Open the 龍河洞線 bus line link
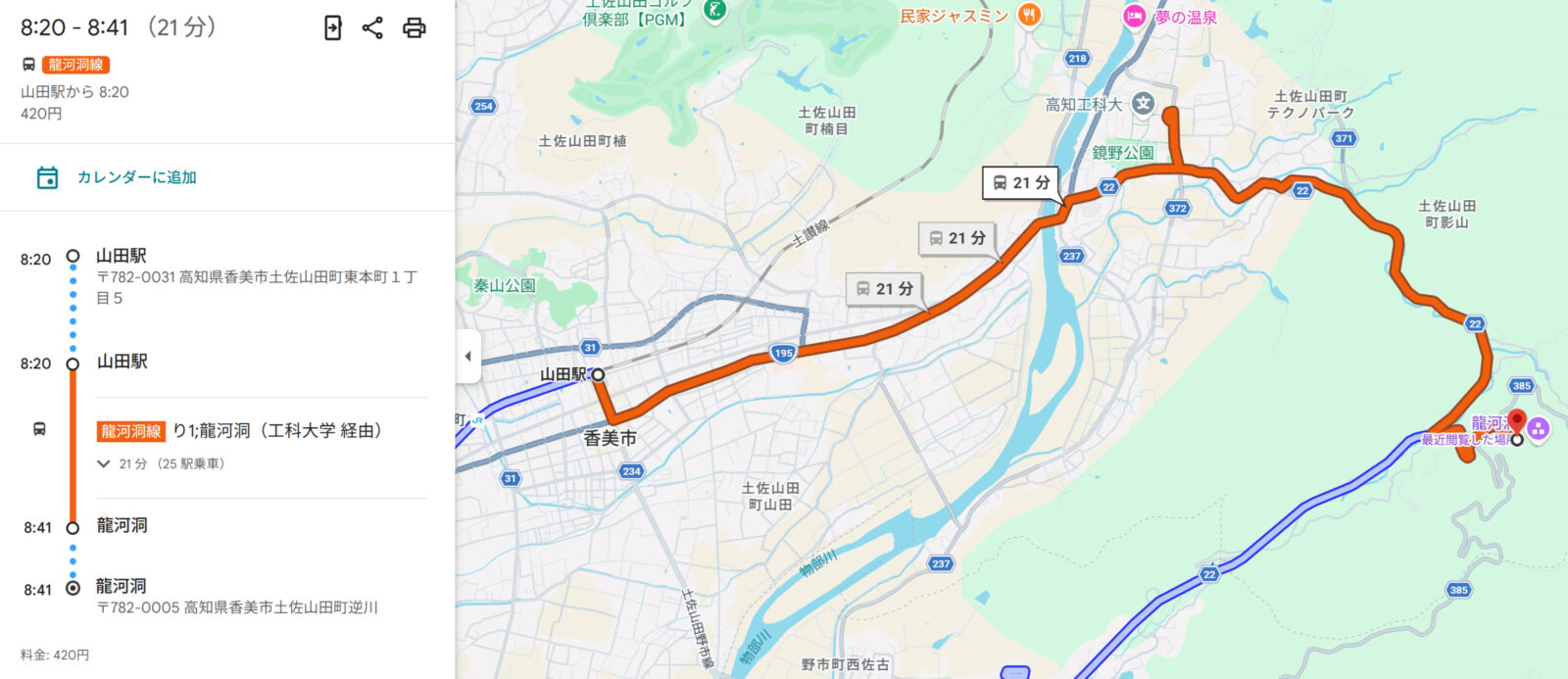1568x679 pixels. [130, 431]
